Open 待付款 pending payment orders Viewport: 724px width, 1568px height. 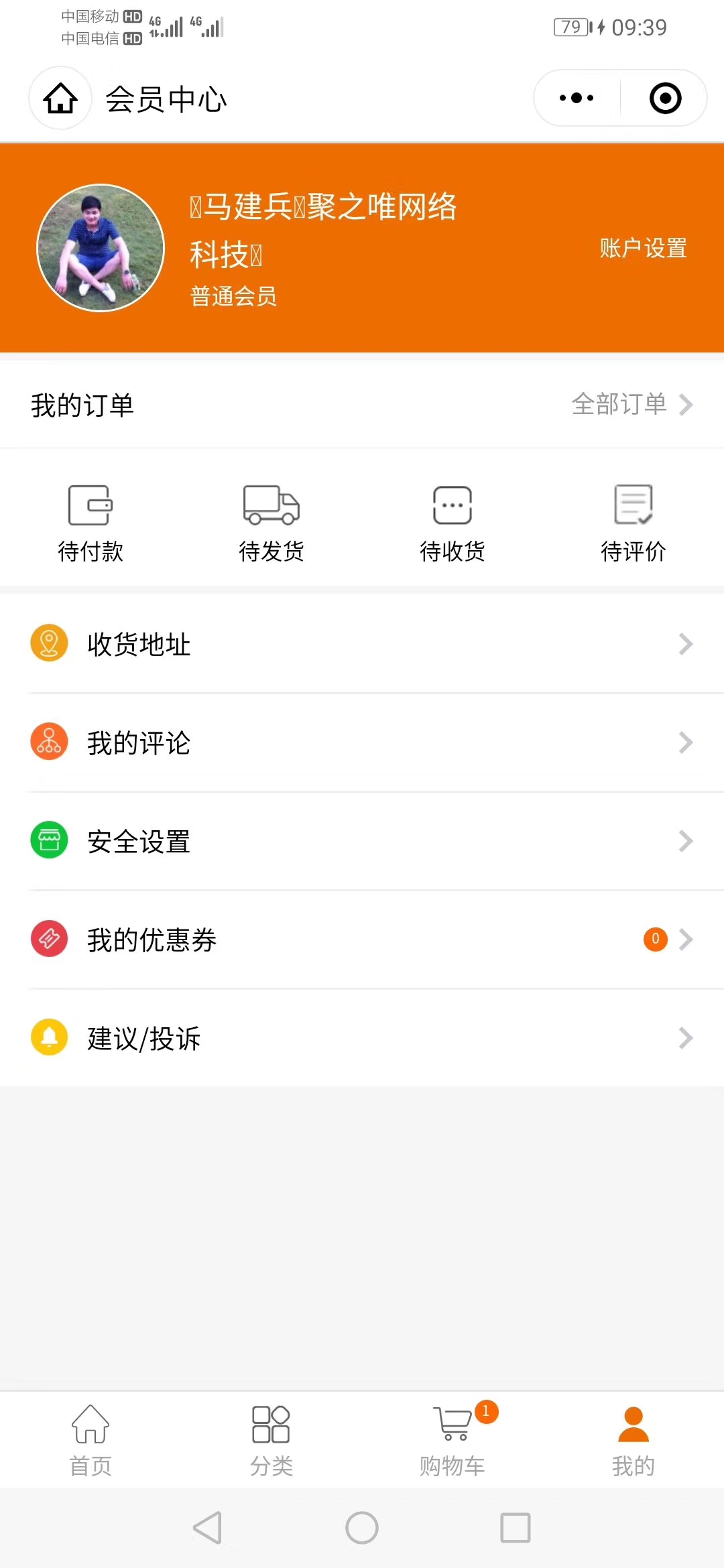[90, 523]
